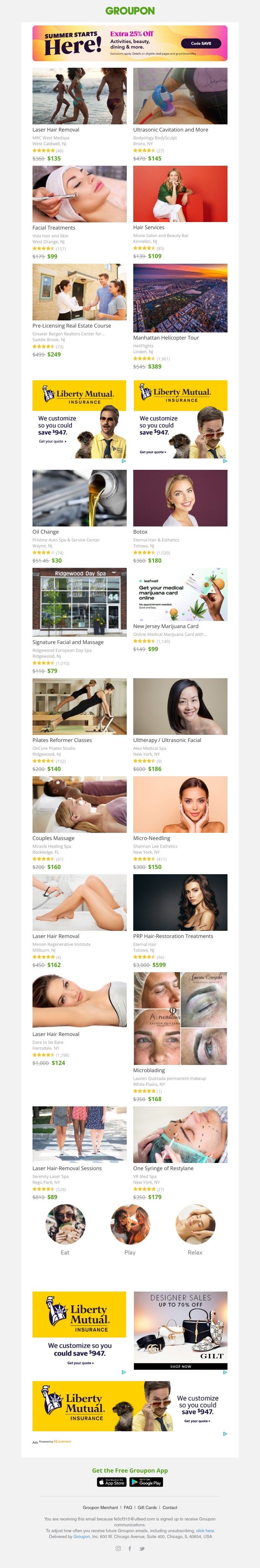
Task: Select the Eat category
Action: (65, 1225)
